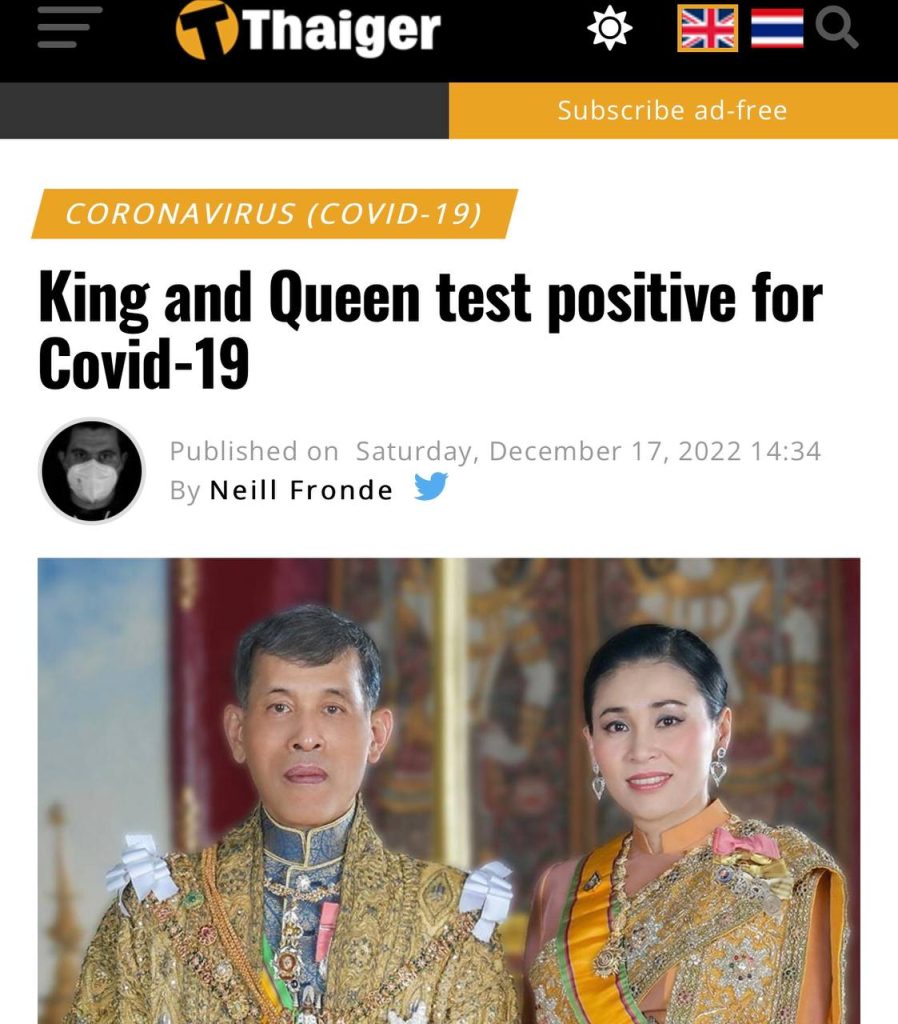
Task: Toggle the light/dark mode sun icon
Action: tap(609, 28)
